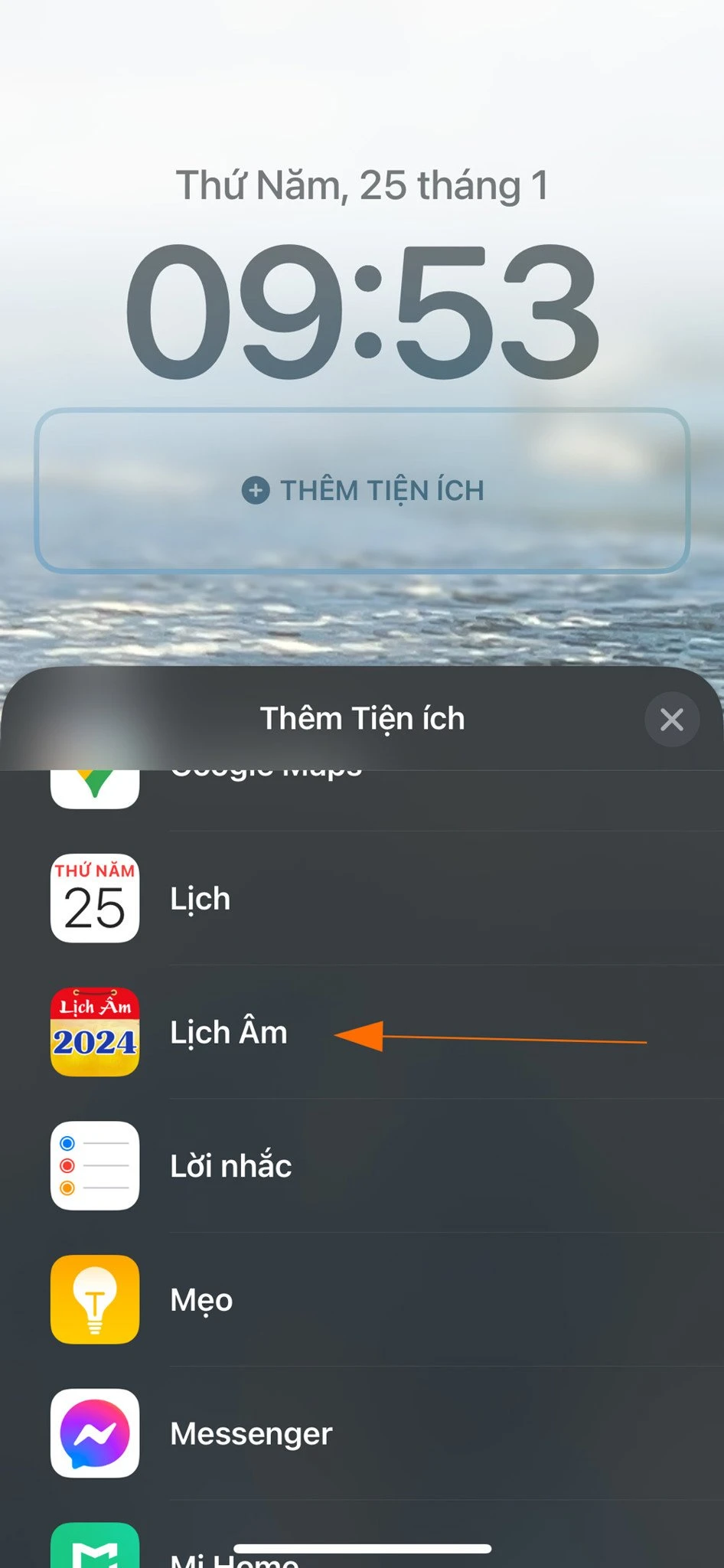Open the Mẹo entry from the widget list
Image resolution: width=724 pixels, height=1568 pixels.
(x=200, y=1299)
